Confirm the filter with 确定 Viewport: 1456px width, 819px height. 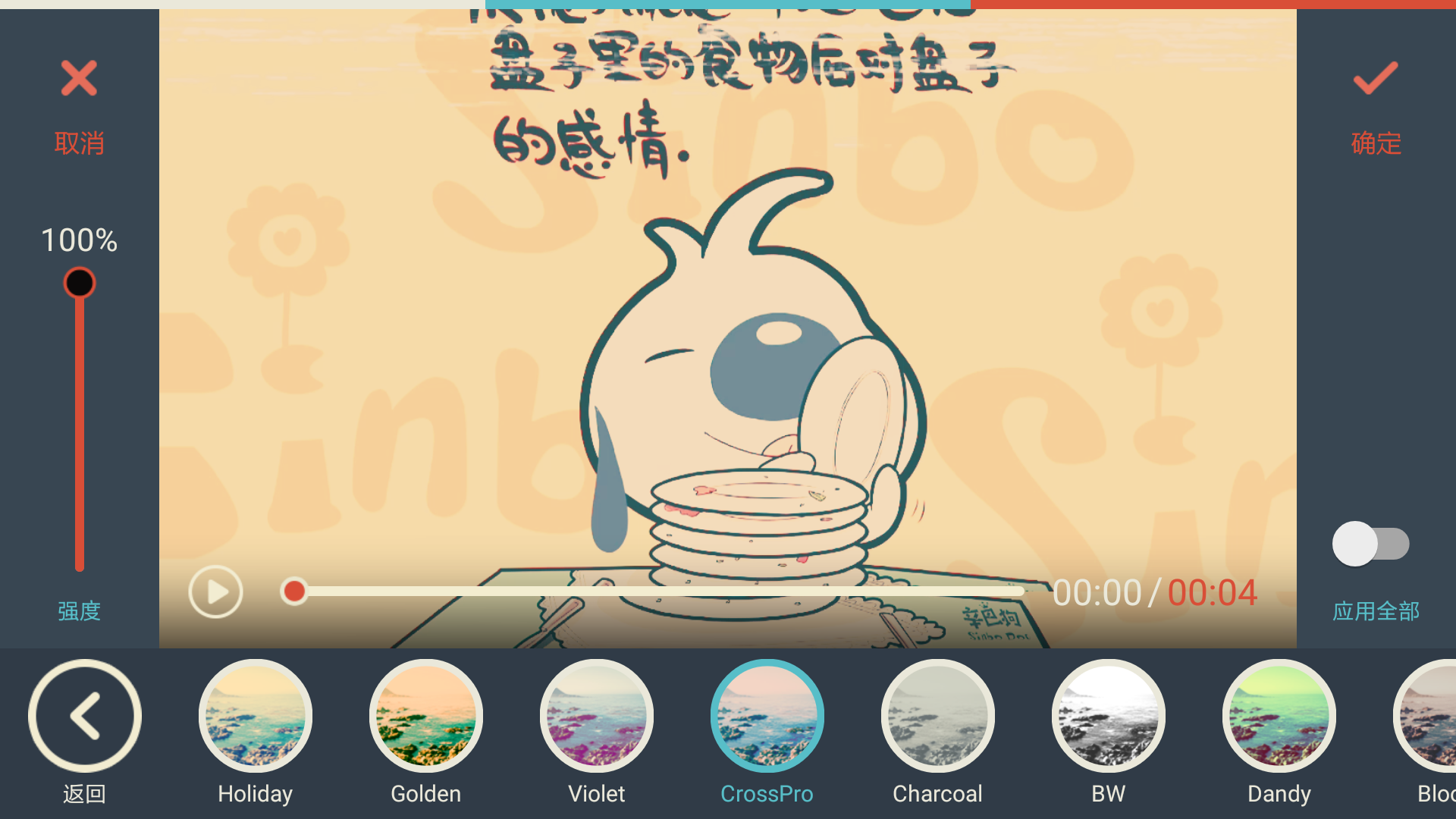1376,106
